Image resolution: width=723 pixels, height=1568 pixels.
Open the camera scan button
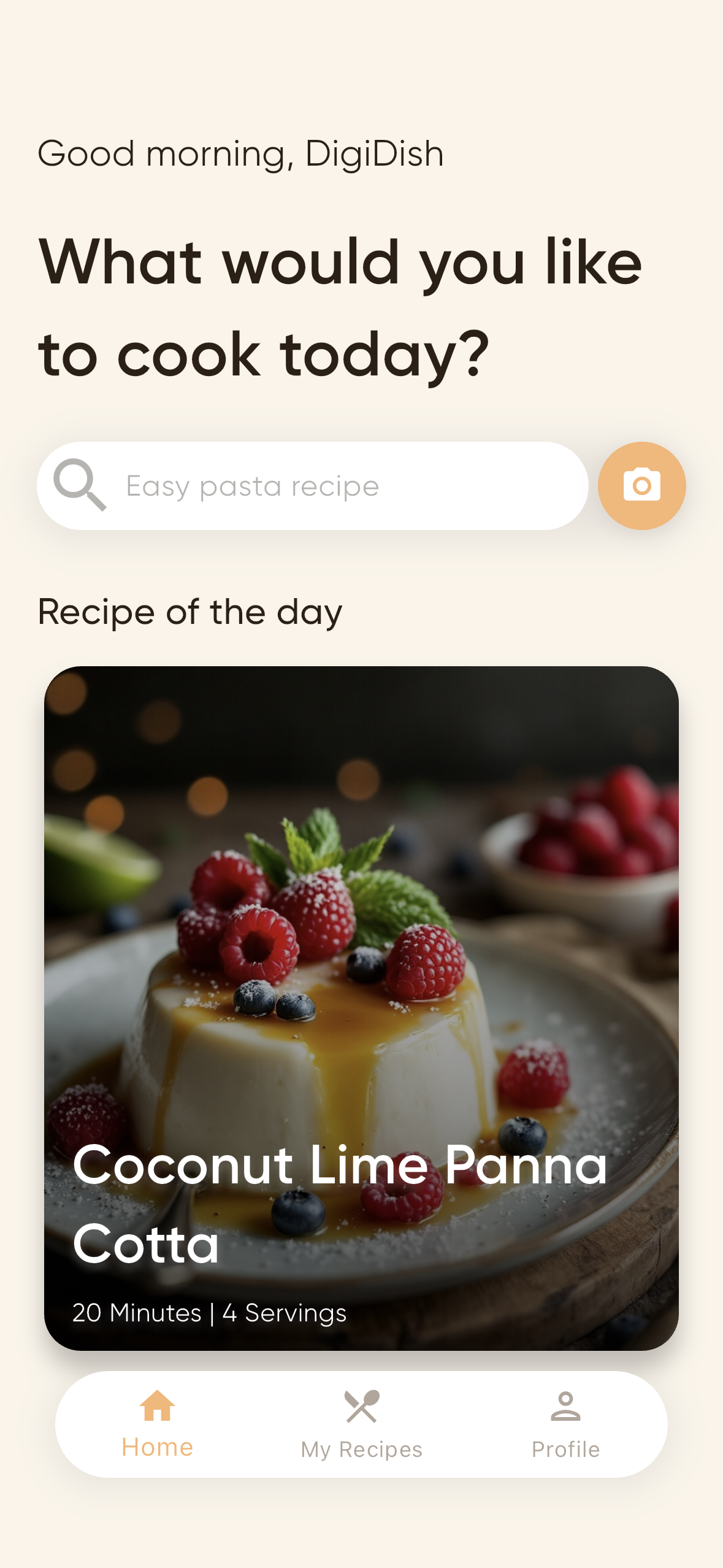coord(641,486)
